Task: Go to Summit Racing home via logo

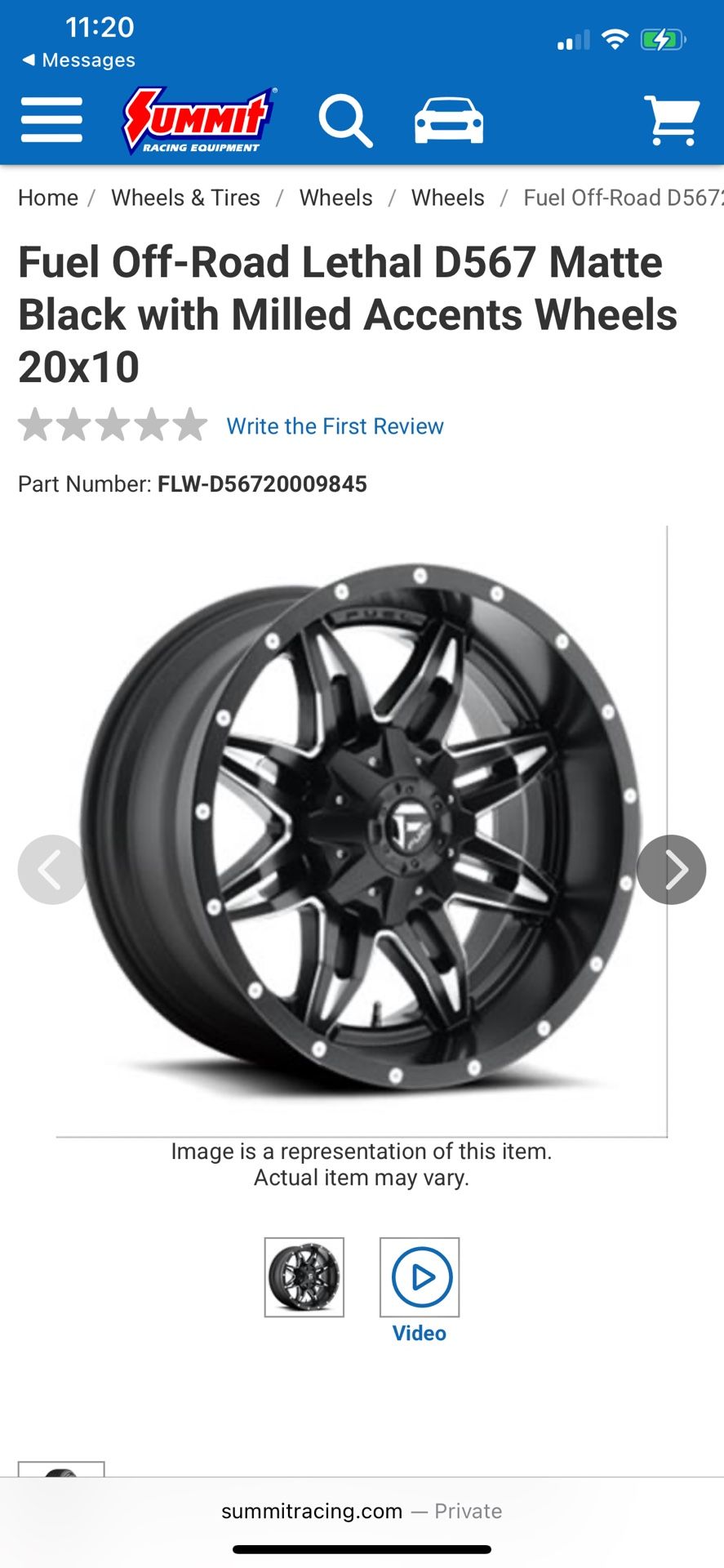Action: pyautogui.click(x=199, y=120)
